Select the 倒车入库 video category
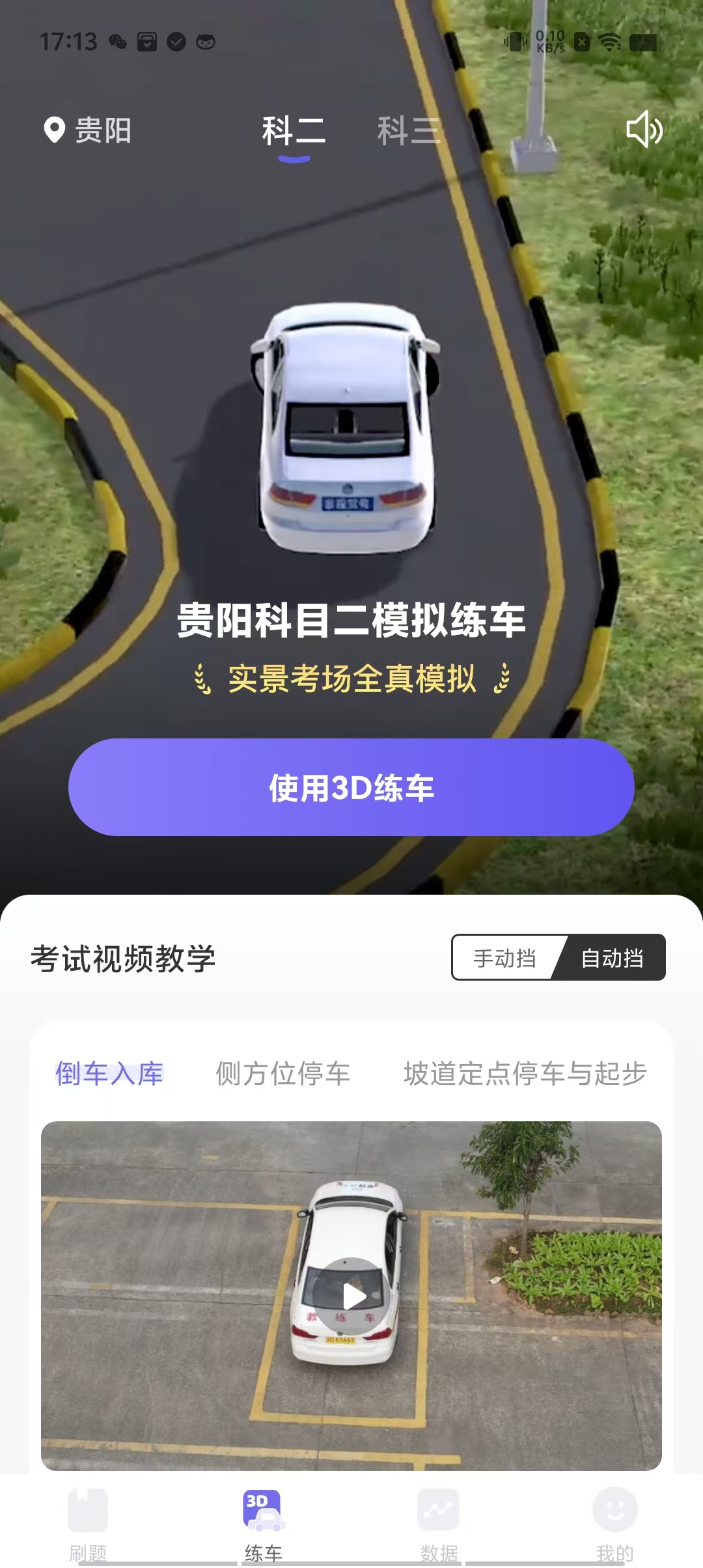The width and height of the screenshot is (703, 1568). [x=108, y=1071]
